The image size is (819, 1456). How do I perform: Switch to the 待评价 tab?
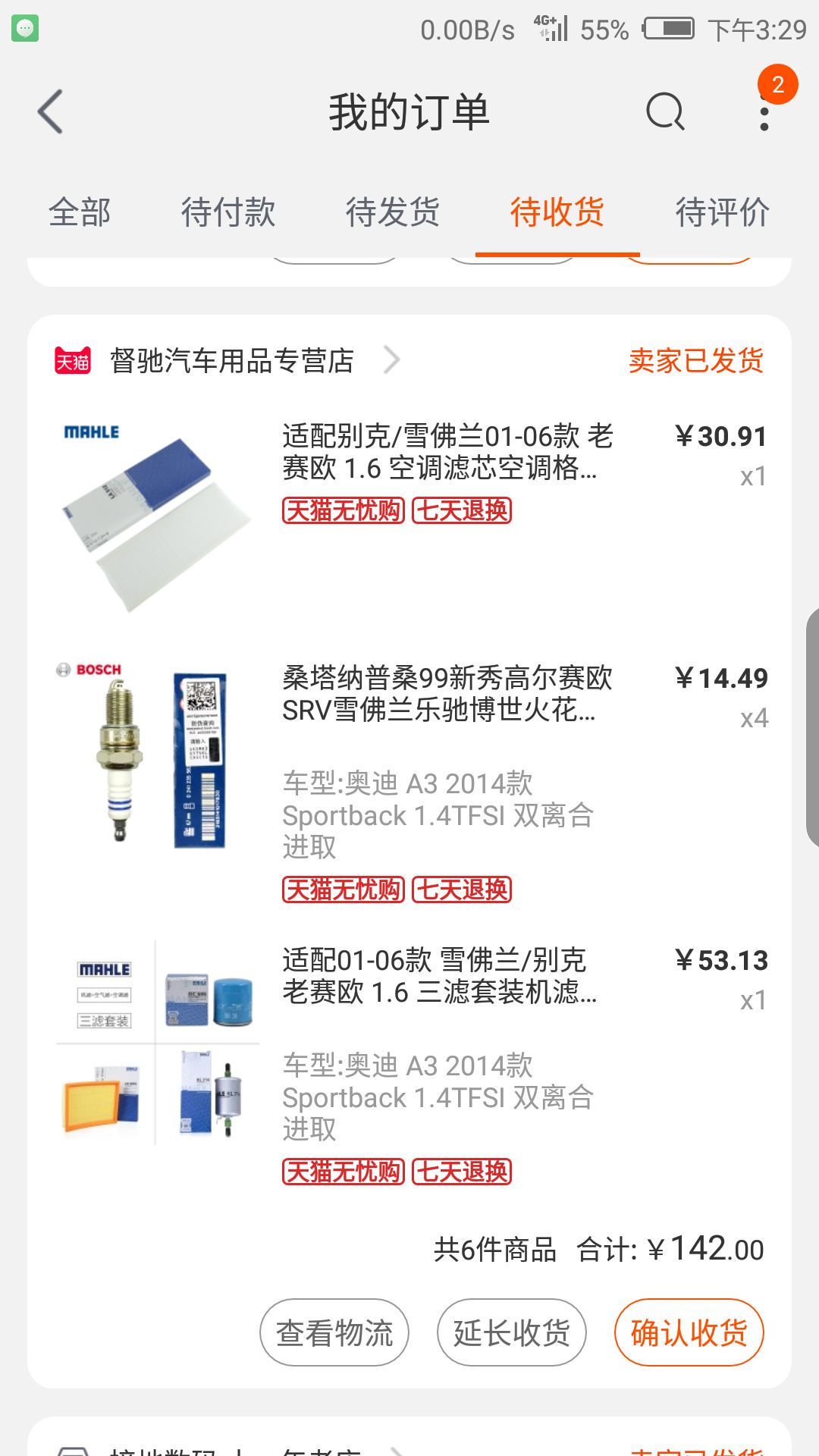723,213
